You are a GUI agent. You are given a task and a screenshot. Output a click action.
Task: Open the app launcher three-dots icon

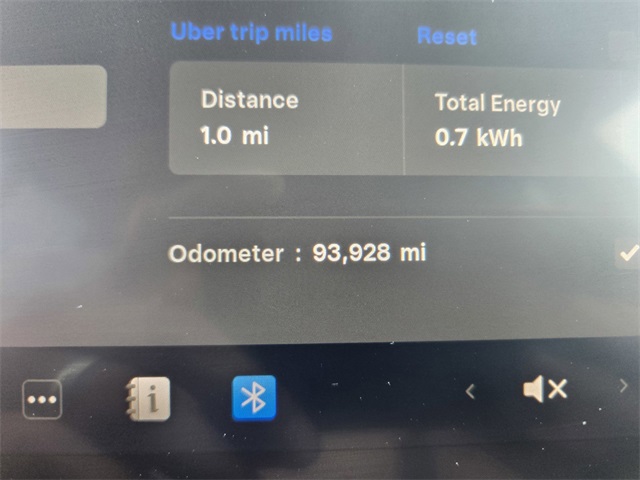(x=42, y=400)
